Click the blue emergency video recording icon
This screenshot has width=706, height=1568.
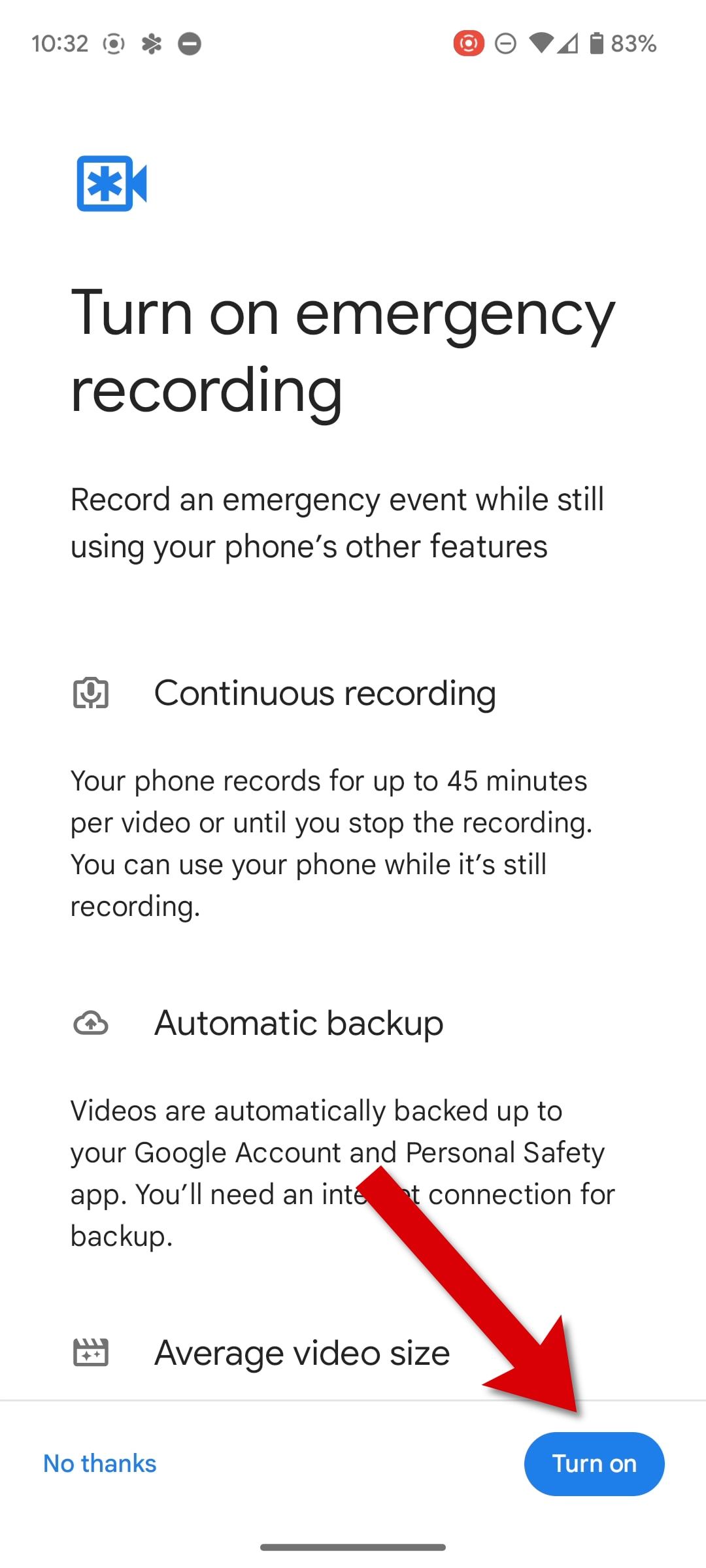112,183
